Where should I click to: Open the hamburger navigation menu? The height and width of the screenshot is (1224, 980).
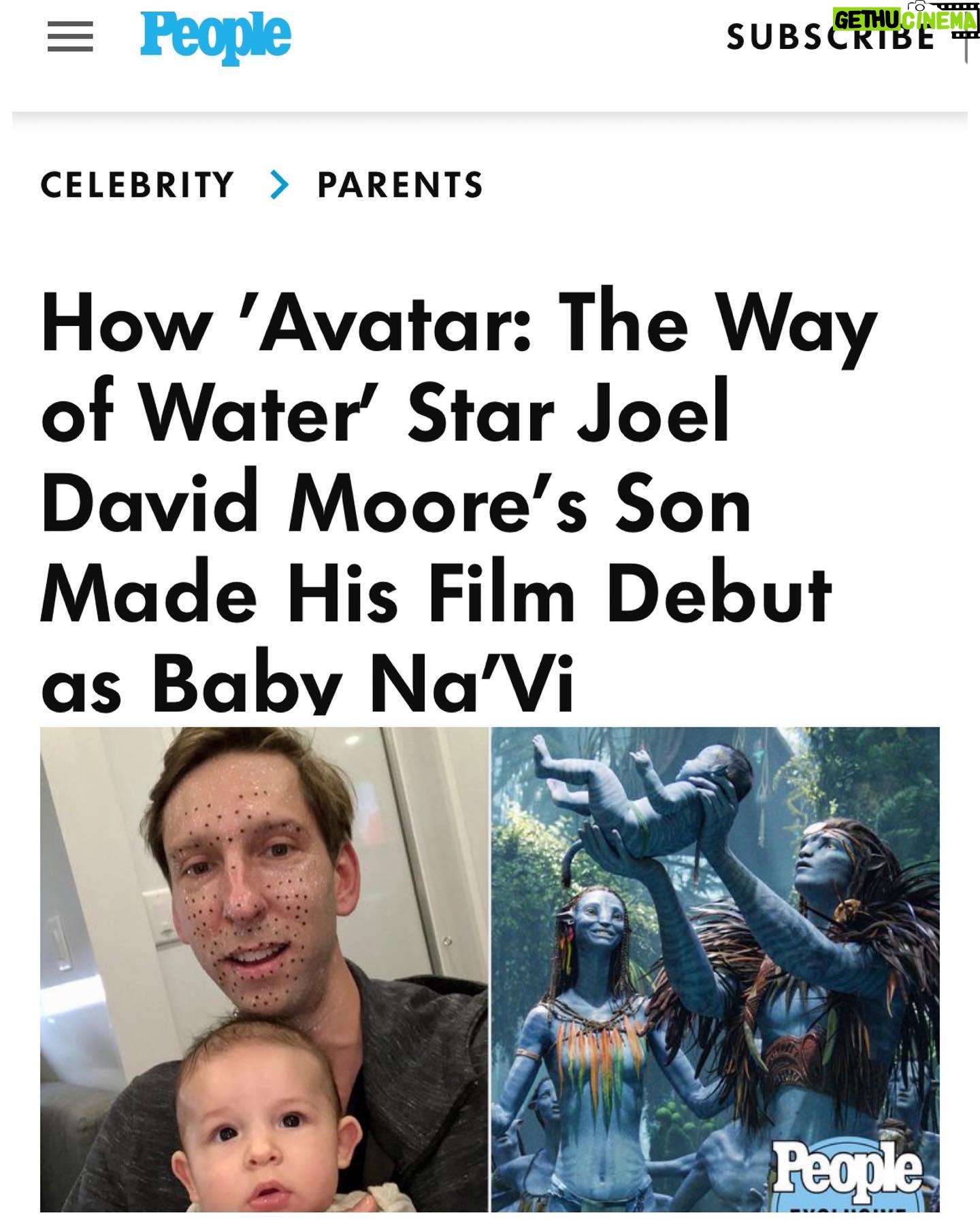click(x=70, y=37)
